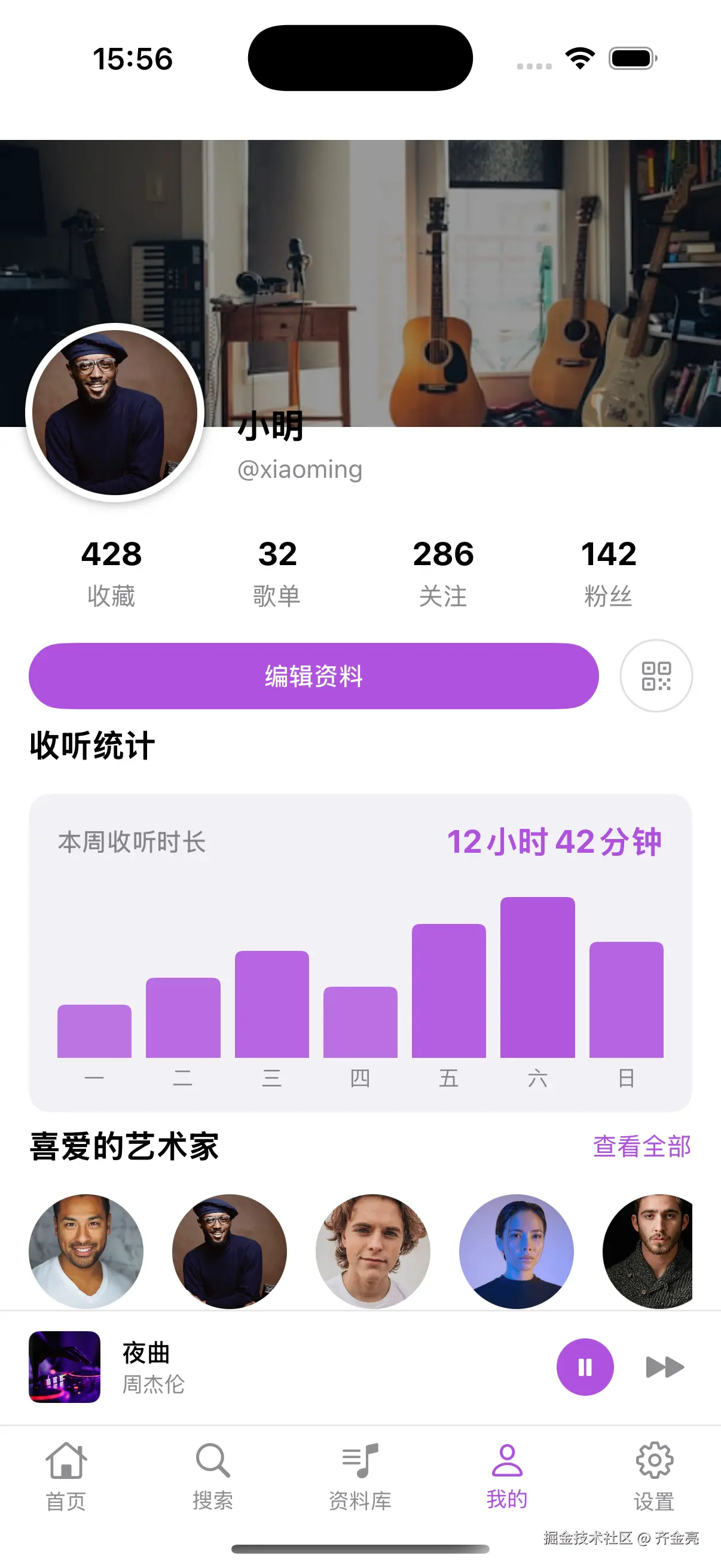Select Saturday's bar in the listening chart
721x1568 pixels.
pyautogui.click(x=538, y=980)
